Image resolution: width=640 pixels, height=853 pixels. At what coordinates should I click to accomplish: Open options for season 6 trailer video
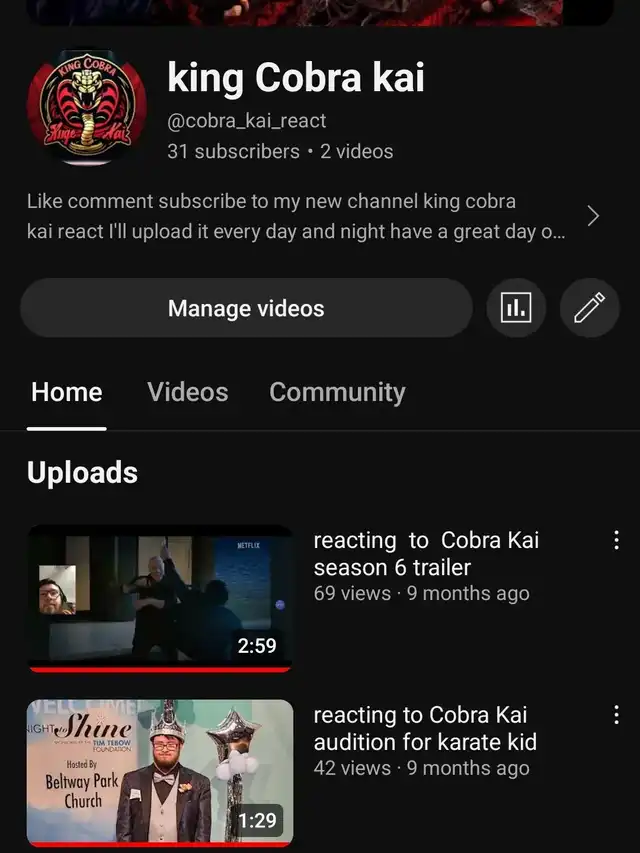616,541
